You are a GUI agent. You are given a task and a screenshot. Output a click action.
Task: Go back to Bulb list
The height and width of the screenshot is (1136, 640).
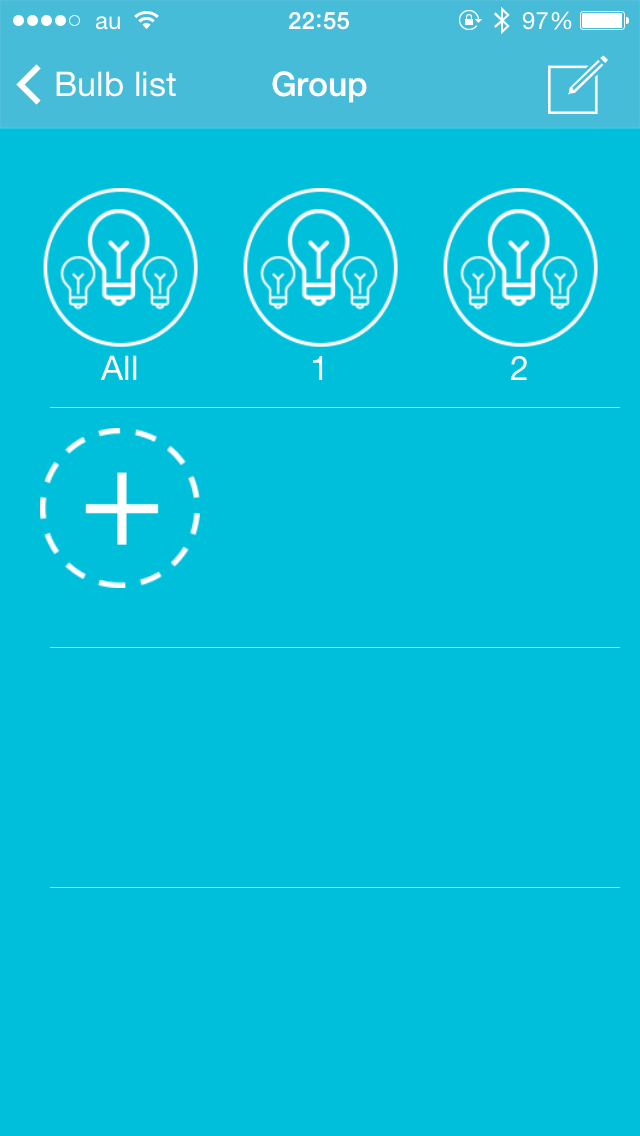[x=96, y=85]
